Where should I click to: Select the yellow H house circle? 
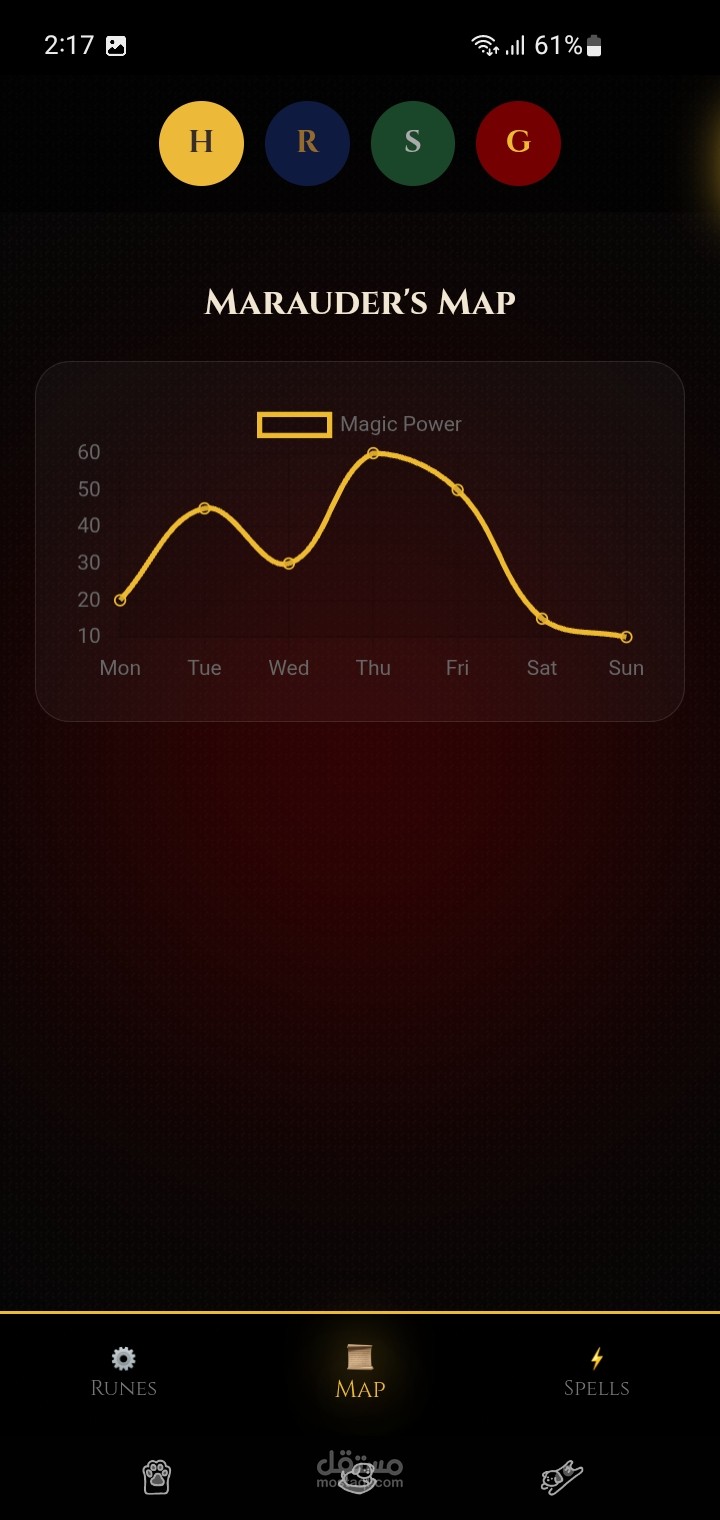(x=201, y=143)
